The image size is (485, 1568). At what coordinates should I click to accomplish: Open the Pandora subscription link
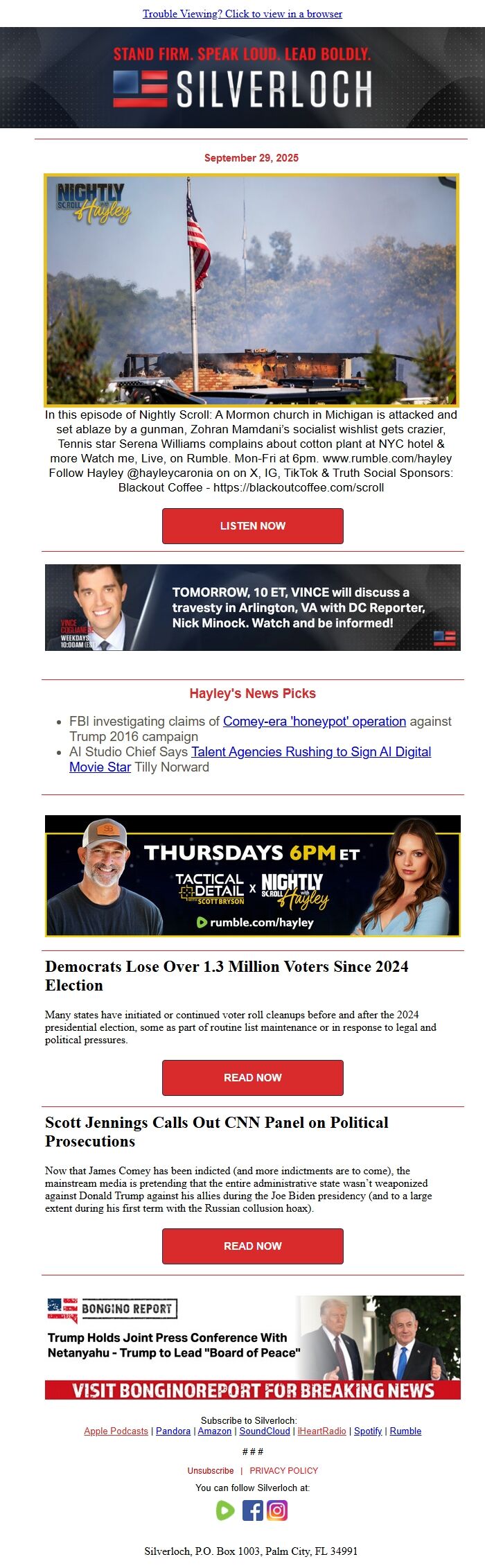click(173, 1431)
